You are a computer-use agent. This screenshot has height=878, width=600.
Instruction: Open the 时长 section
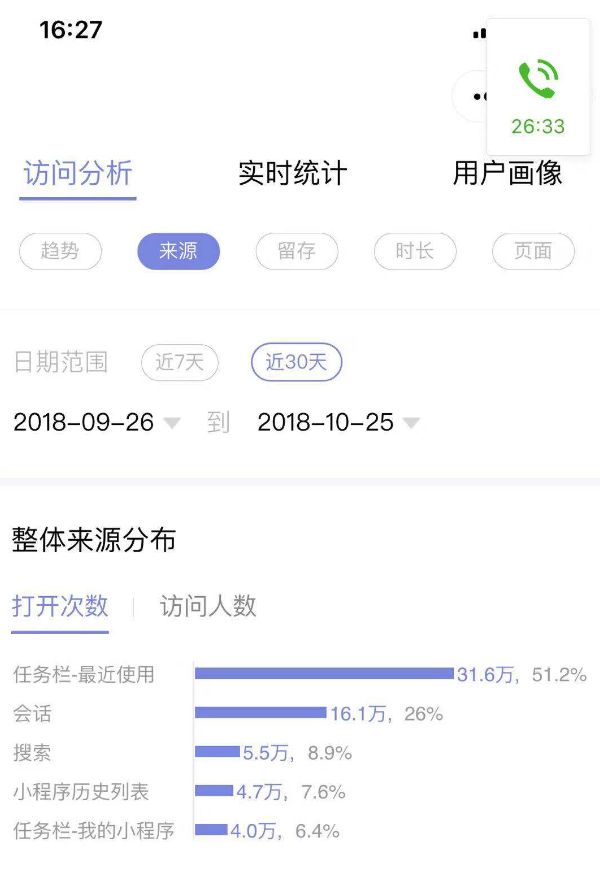pyautogui.click(x=415, y=251)
